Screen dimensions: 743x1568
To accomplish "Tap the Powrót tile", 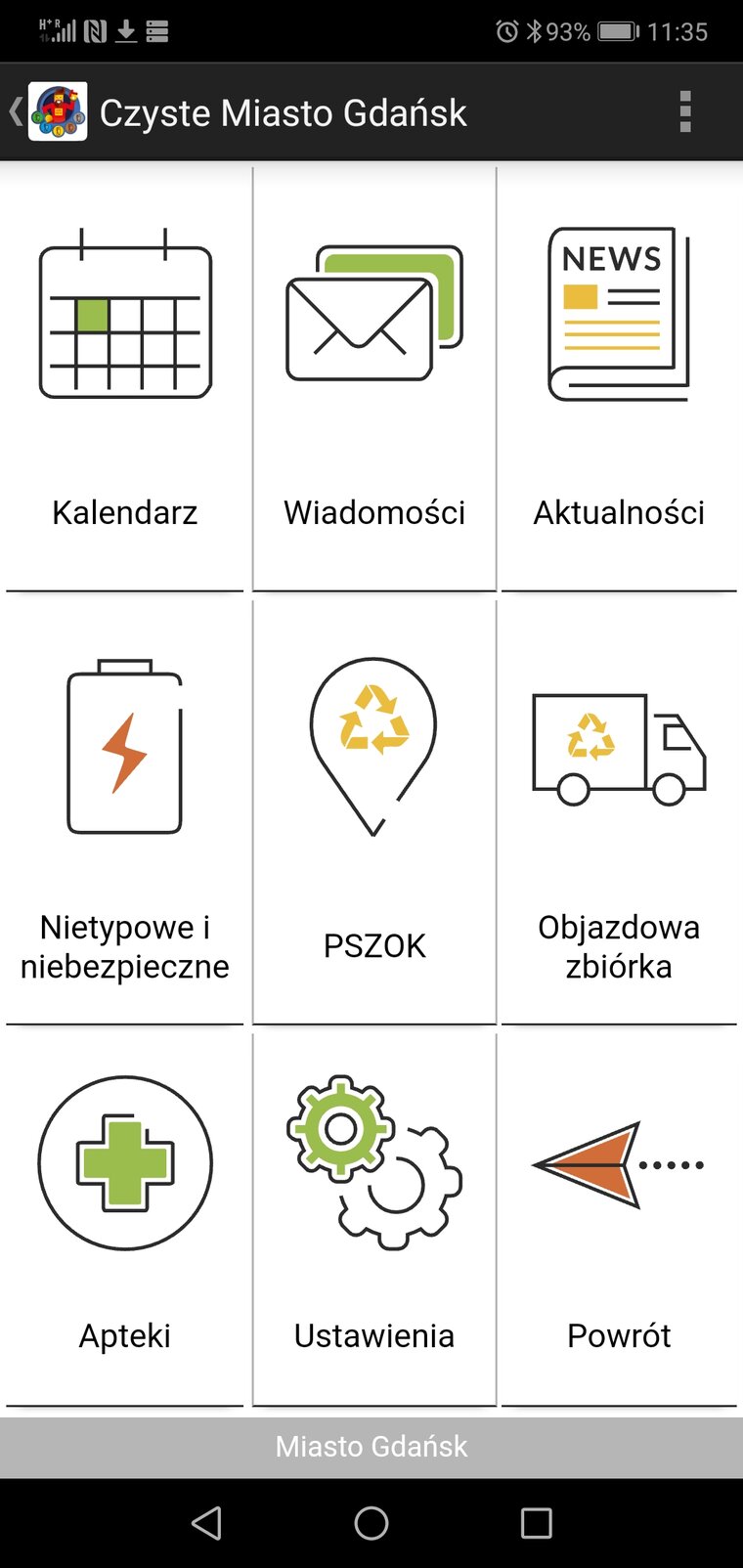I will pos(619,1220).
